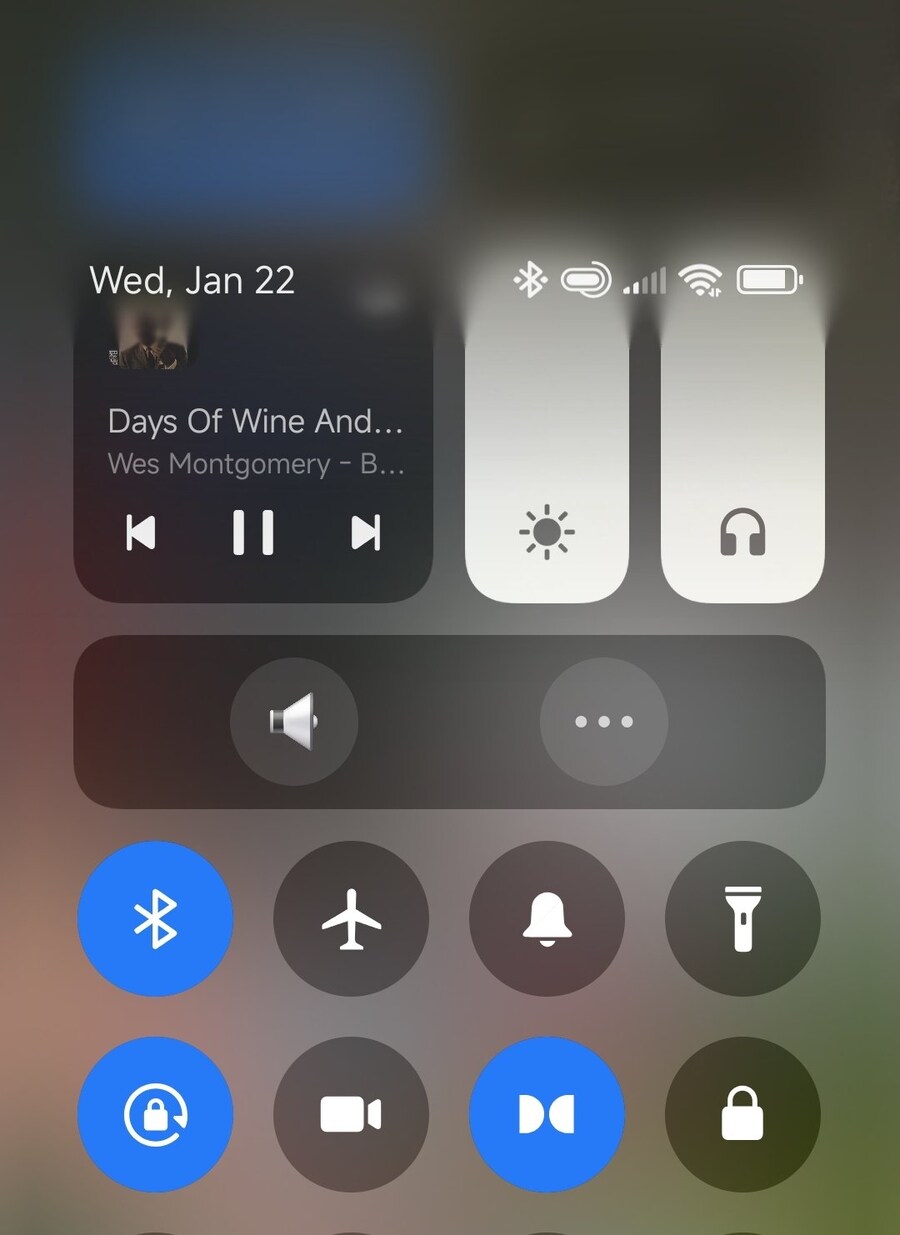Skip to the previous track
This screenshot has width=900, height=1235.
[x=141, y=532]
